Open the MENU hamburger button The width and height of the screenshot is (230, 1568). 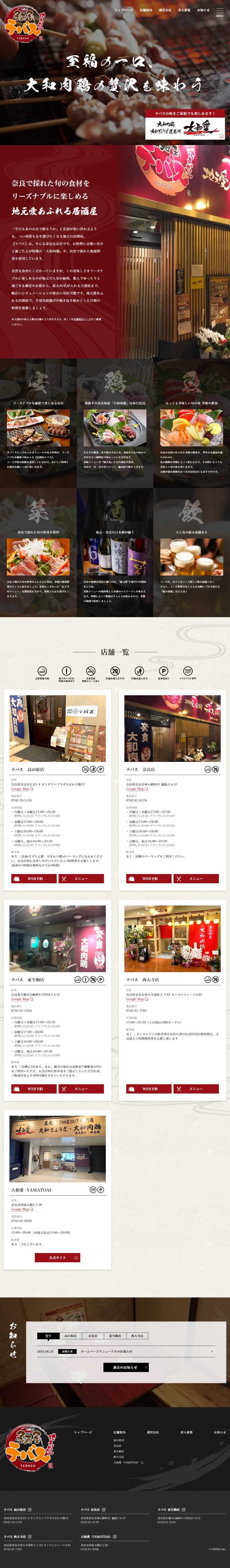tap(219, 11)
